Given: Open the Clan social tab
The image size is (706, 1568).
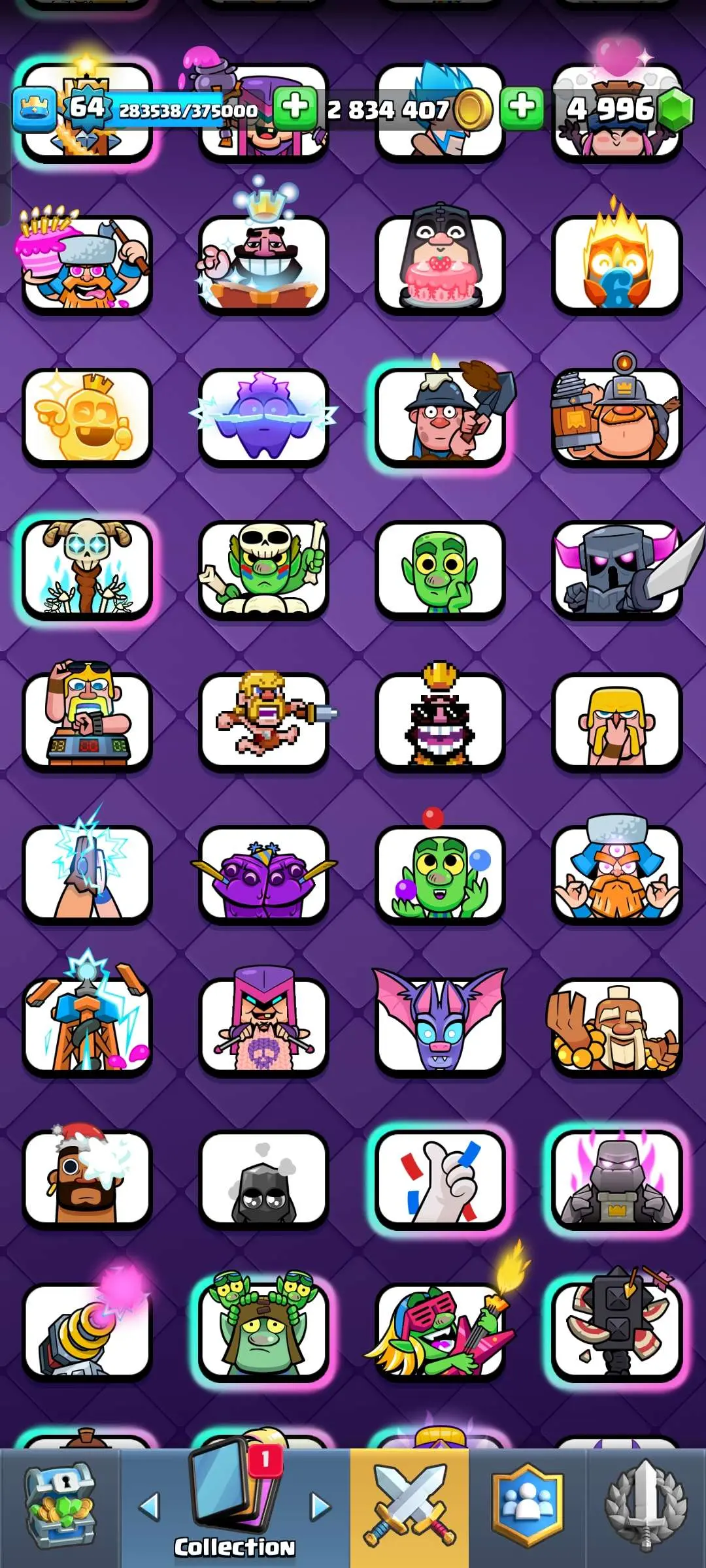Looking at the screenshot, I should [x=527, y=1508].
